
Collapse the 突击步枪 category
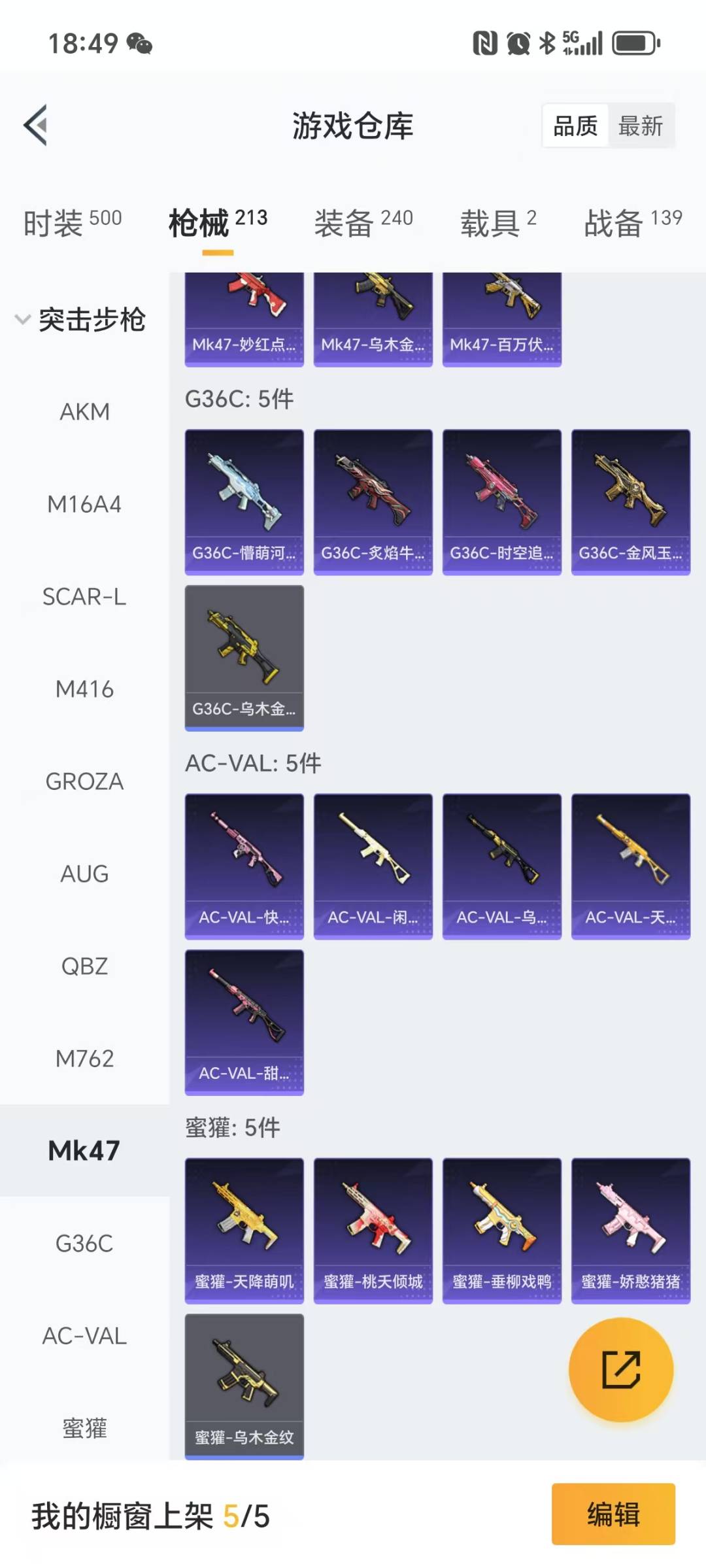click(x=80, y=320)
